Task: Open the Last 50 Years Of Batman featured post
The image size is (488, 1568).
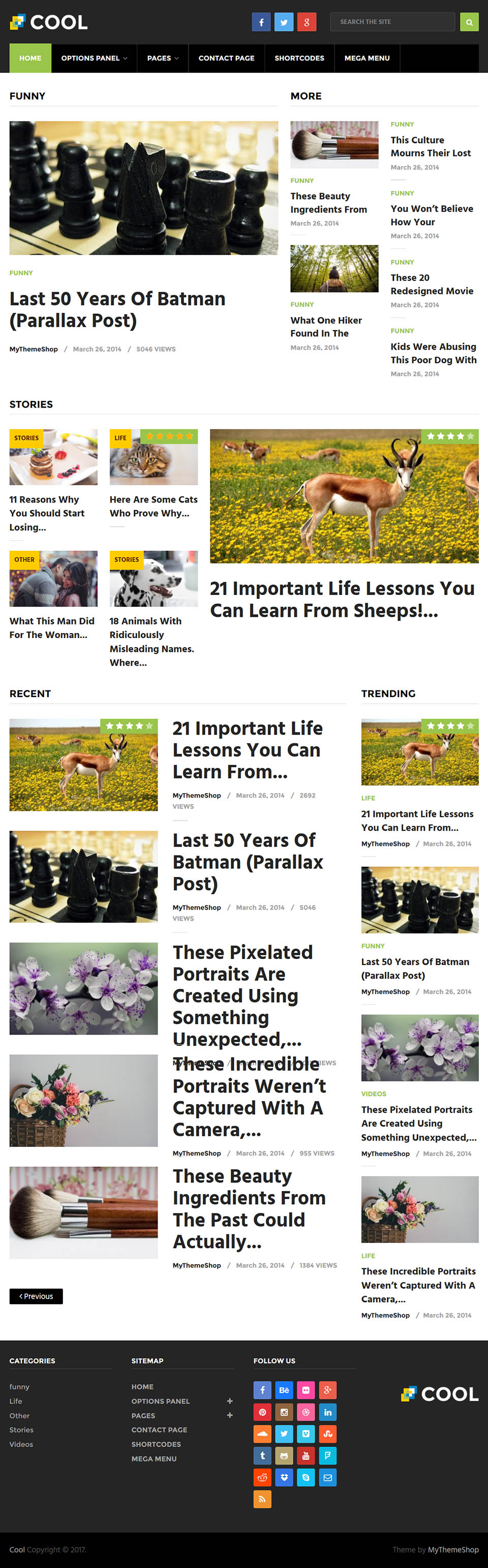Action: click(117, 309)
